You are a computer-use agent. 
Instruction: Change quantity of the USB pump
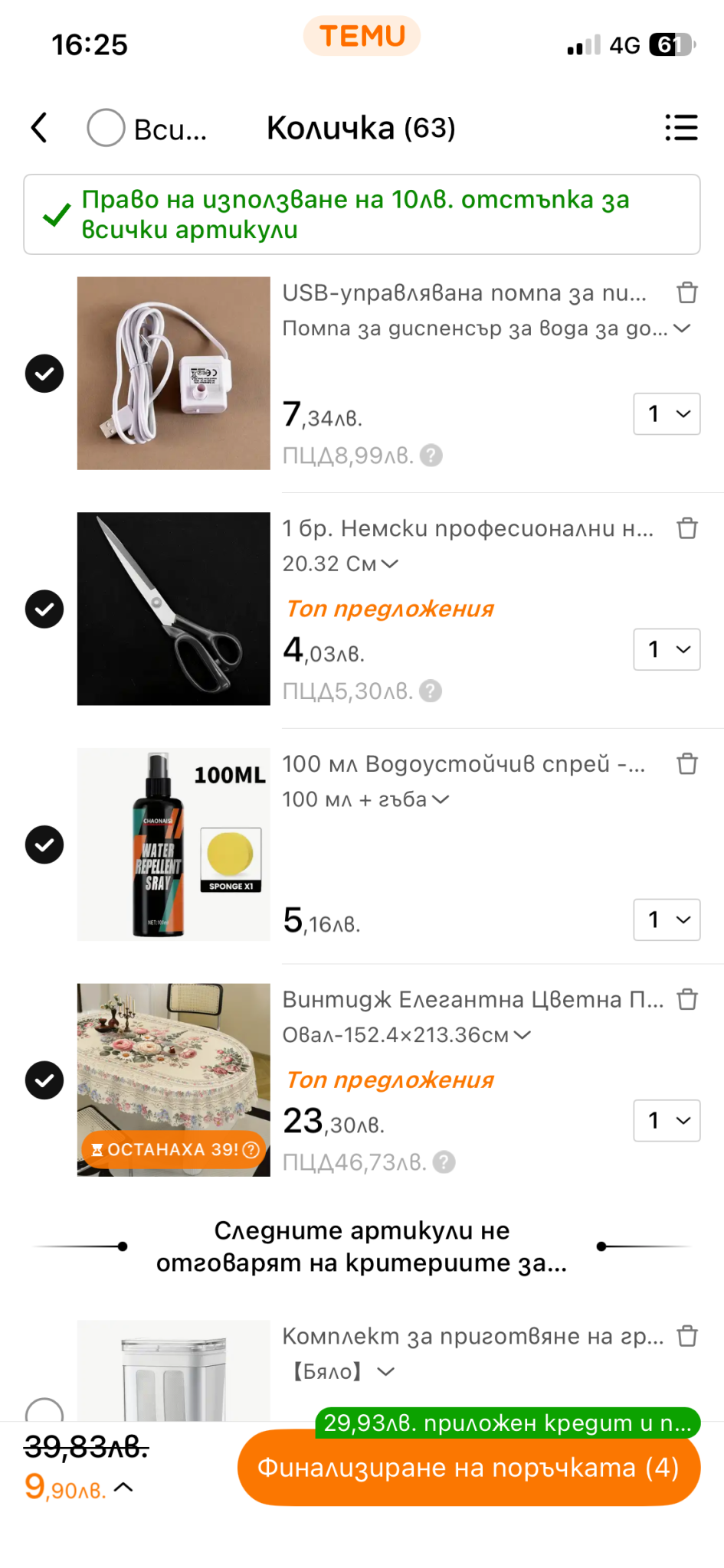(x=667, y=414)
